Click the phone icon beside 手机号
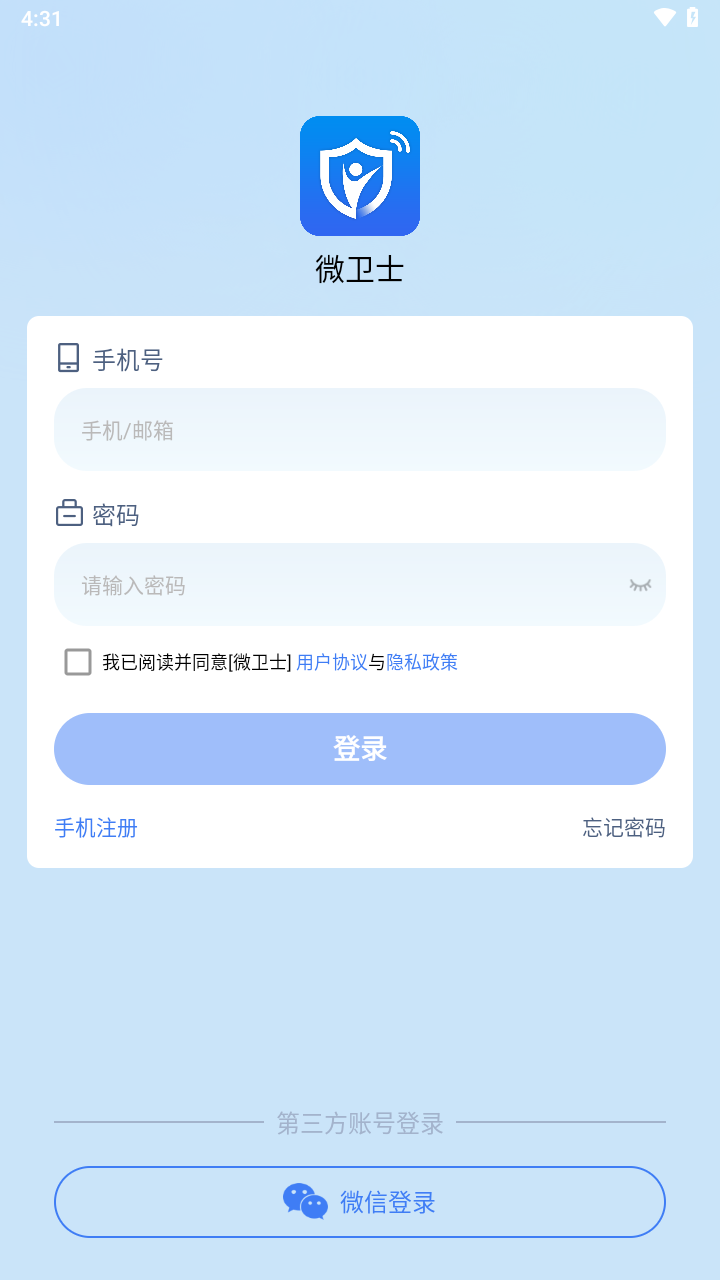 68,359
